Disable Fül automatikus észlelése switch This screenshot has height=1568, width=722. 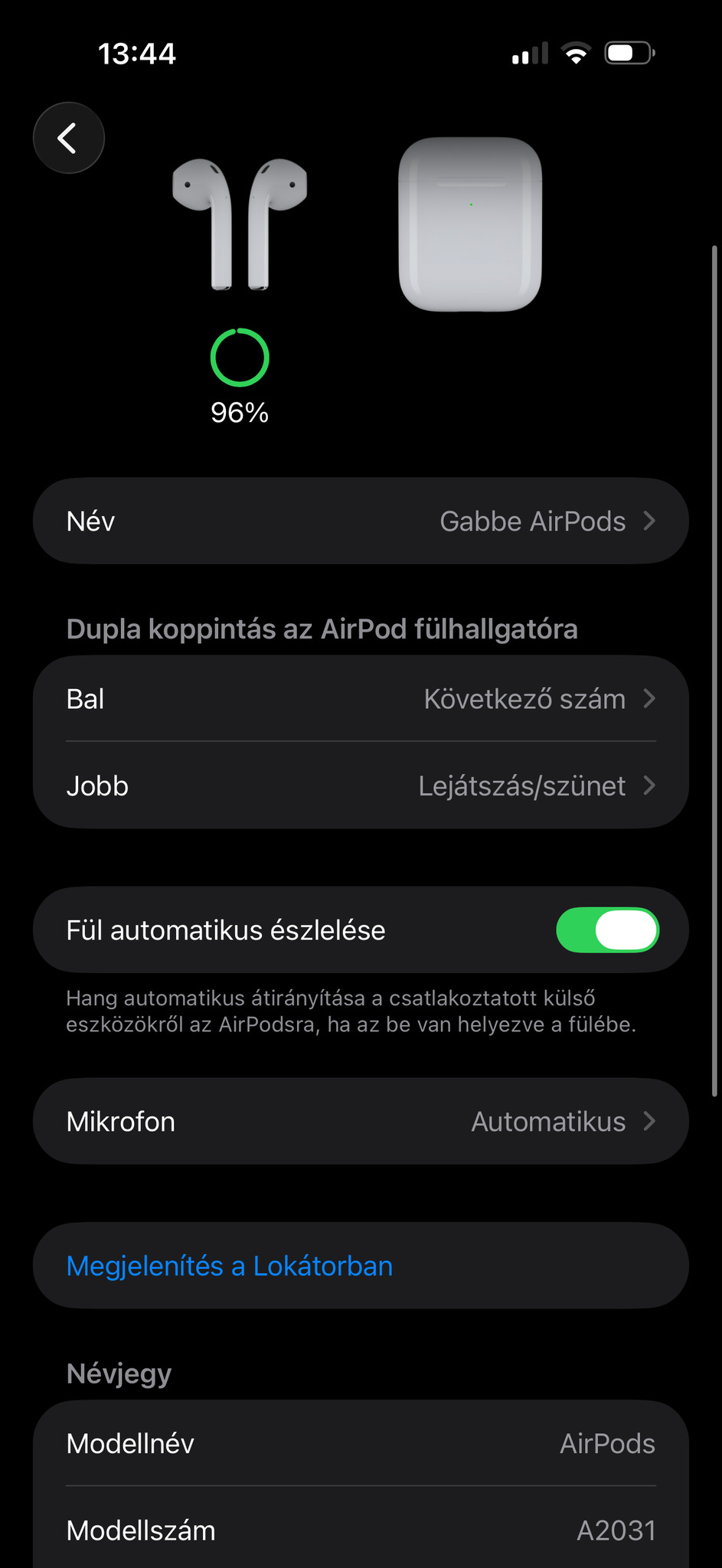pos(607,930)
